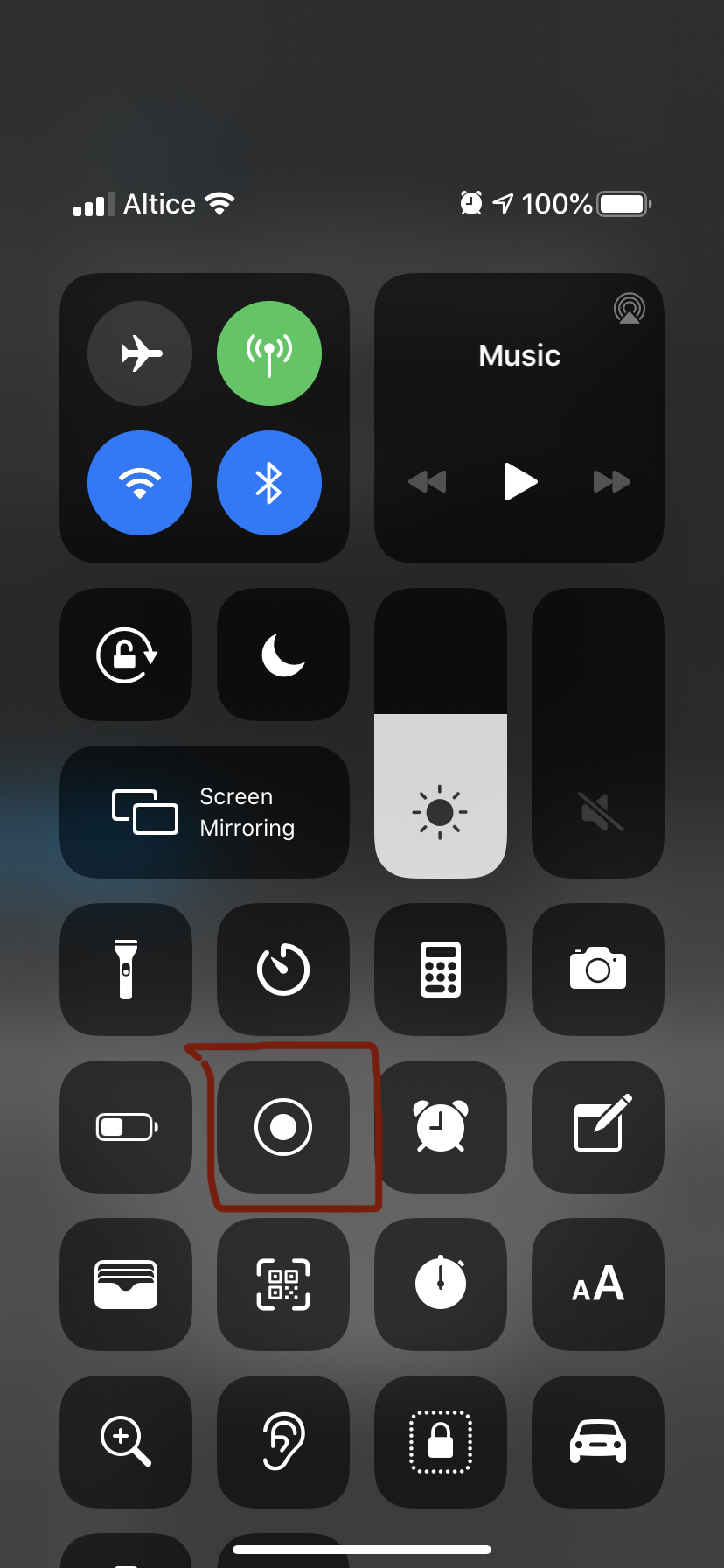Image resolution: width=724 pixels, height=1568 pixels.
Task: Turn on the flashlight
Action: 126,969
